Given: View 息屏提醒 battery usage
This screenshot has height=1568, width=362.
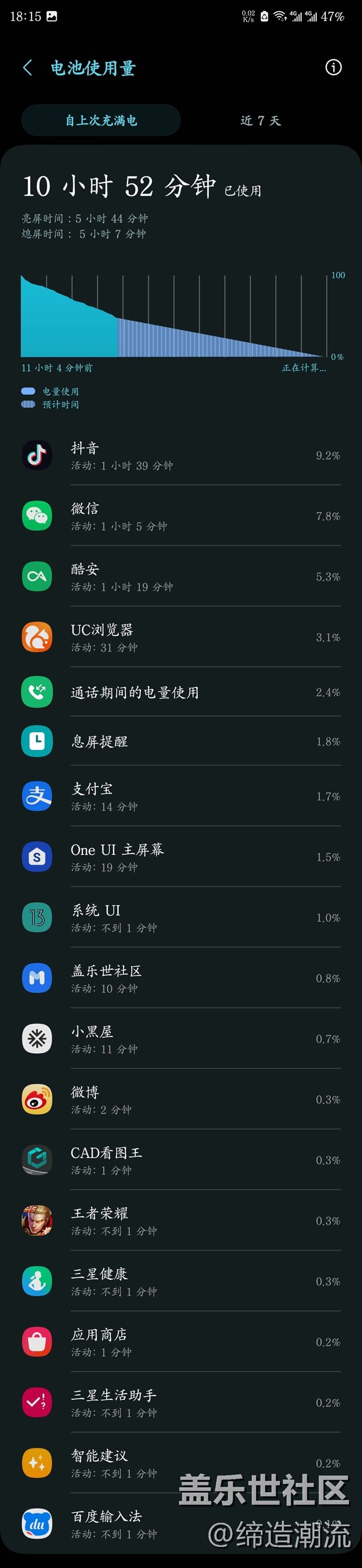Looking at the screenshot, I should point(181,741).
